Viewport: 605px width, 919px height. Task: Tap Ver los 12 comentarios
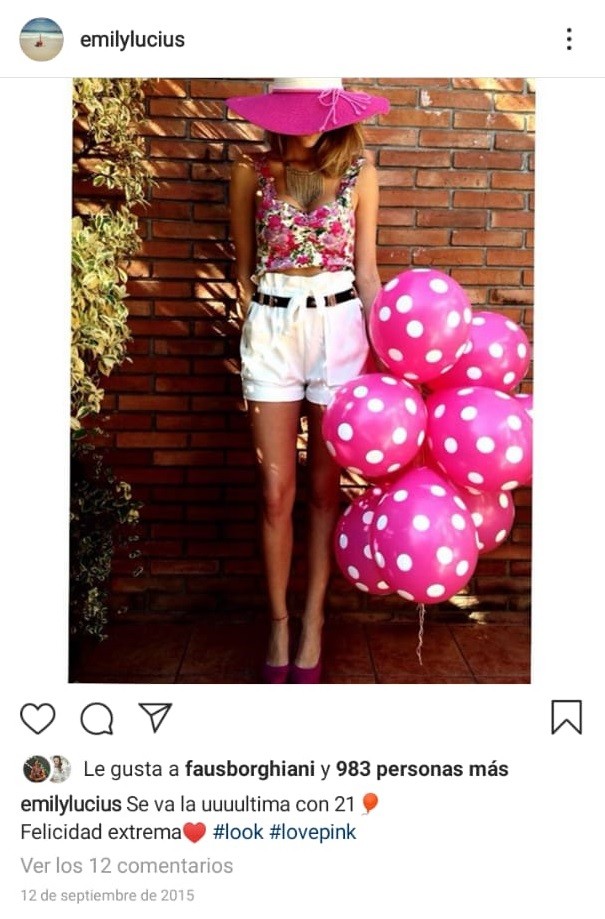pyautogui.click(x=127, y=865)
